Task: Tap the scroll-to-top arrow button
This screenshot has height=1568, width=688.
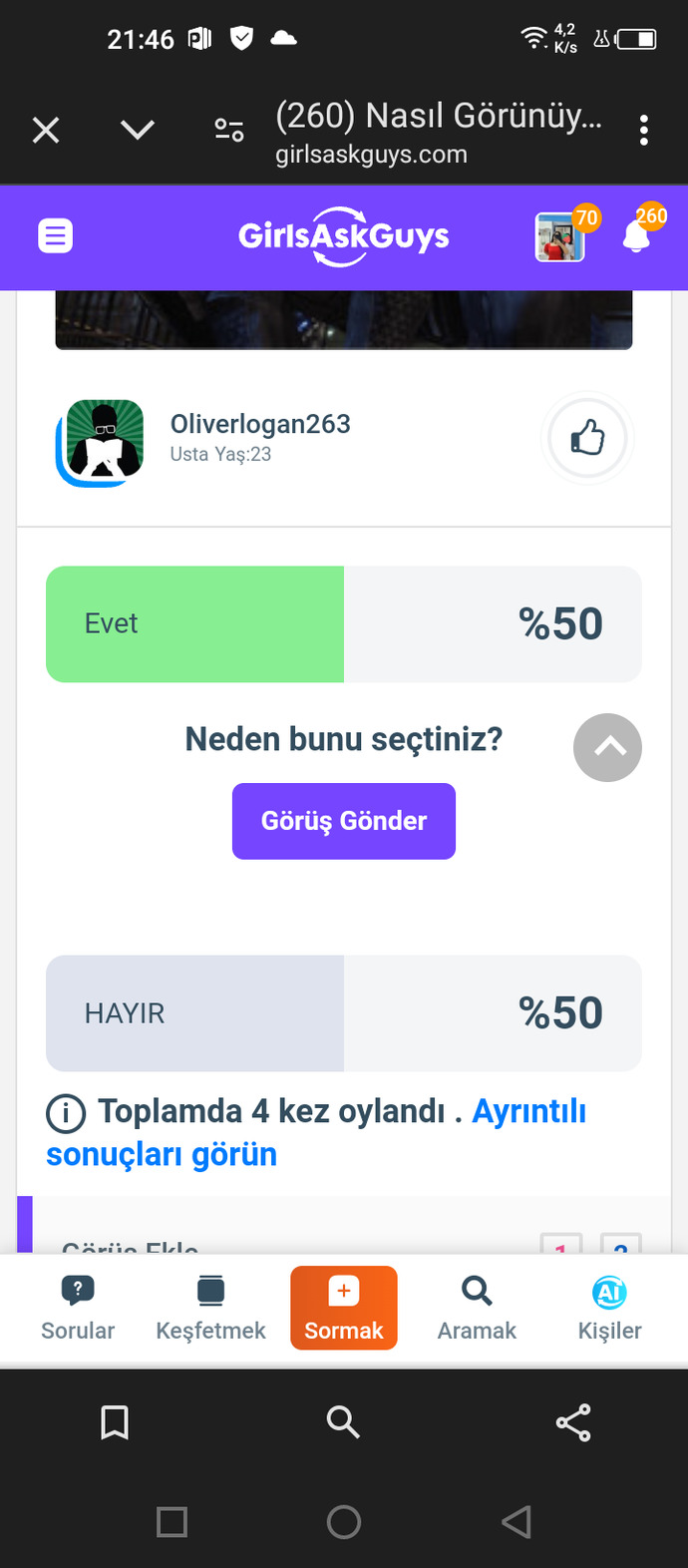Action: tap(607, 748)
